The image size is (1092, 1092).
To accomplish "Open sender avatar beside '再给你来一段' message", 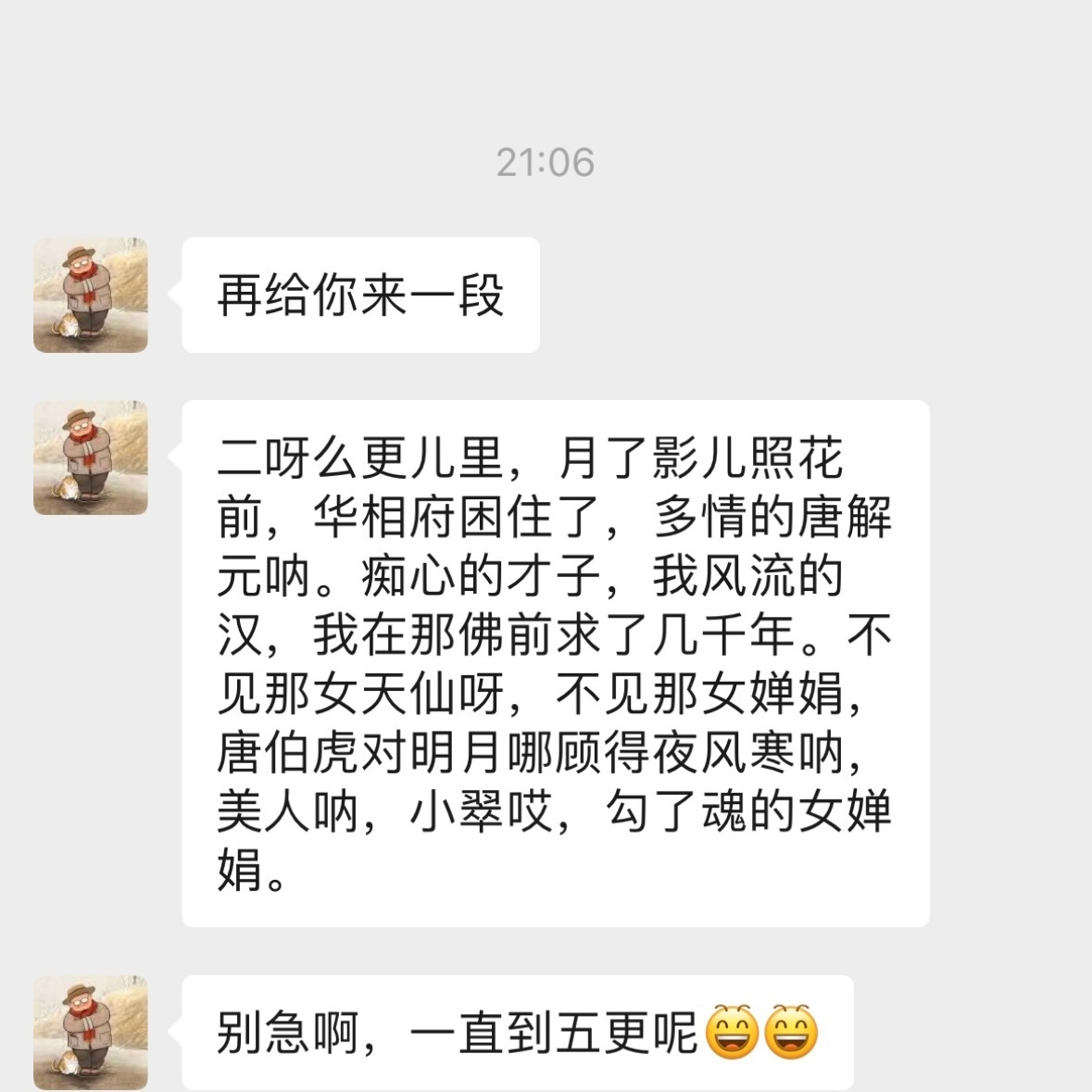I will tap(91, 295).
